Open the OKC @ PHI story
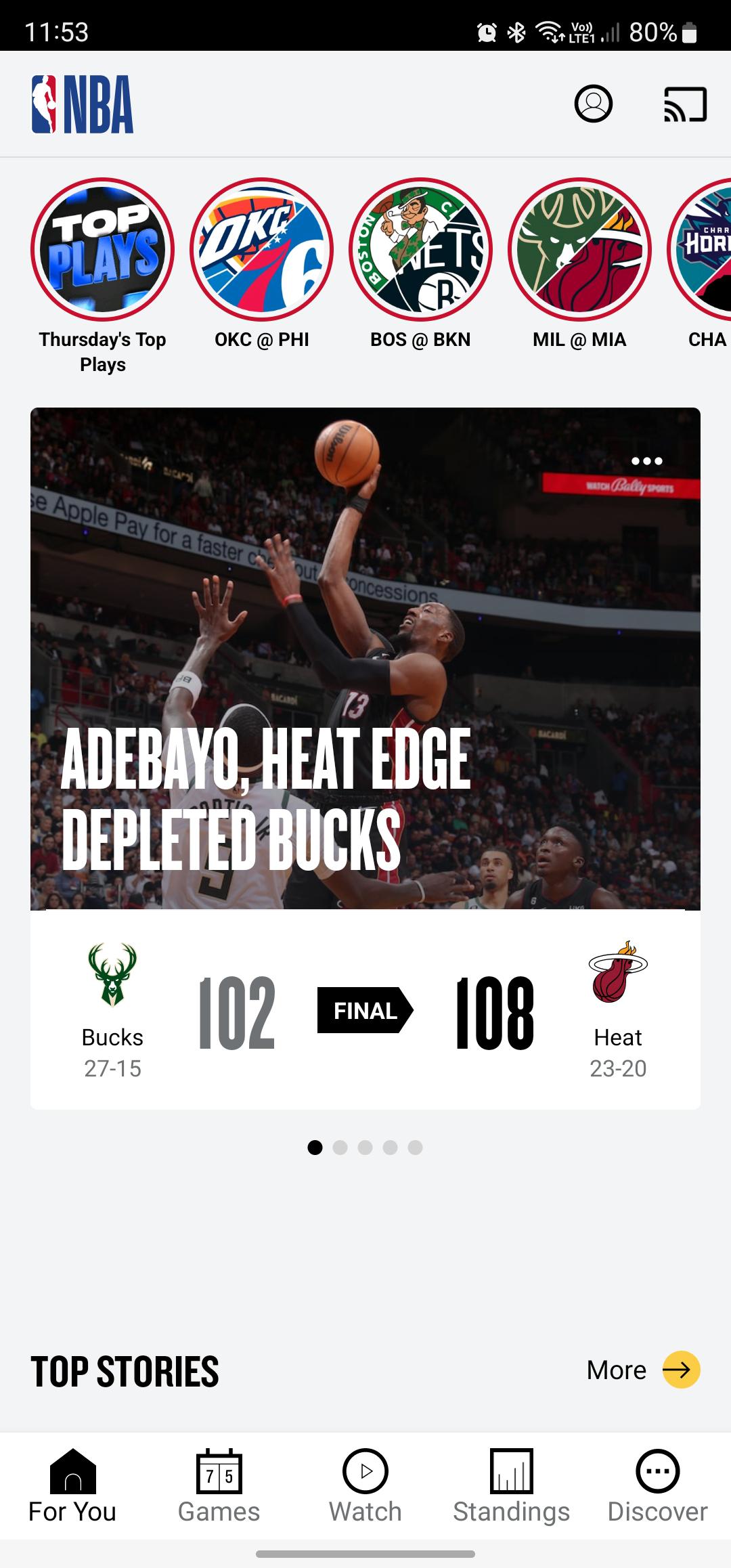Viewport: 731px width, 1568px height. tap(261, 250)
